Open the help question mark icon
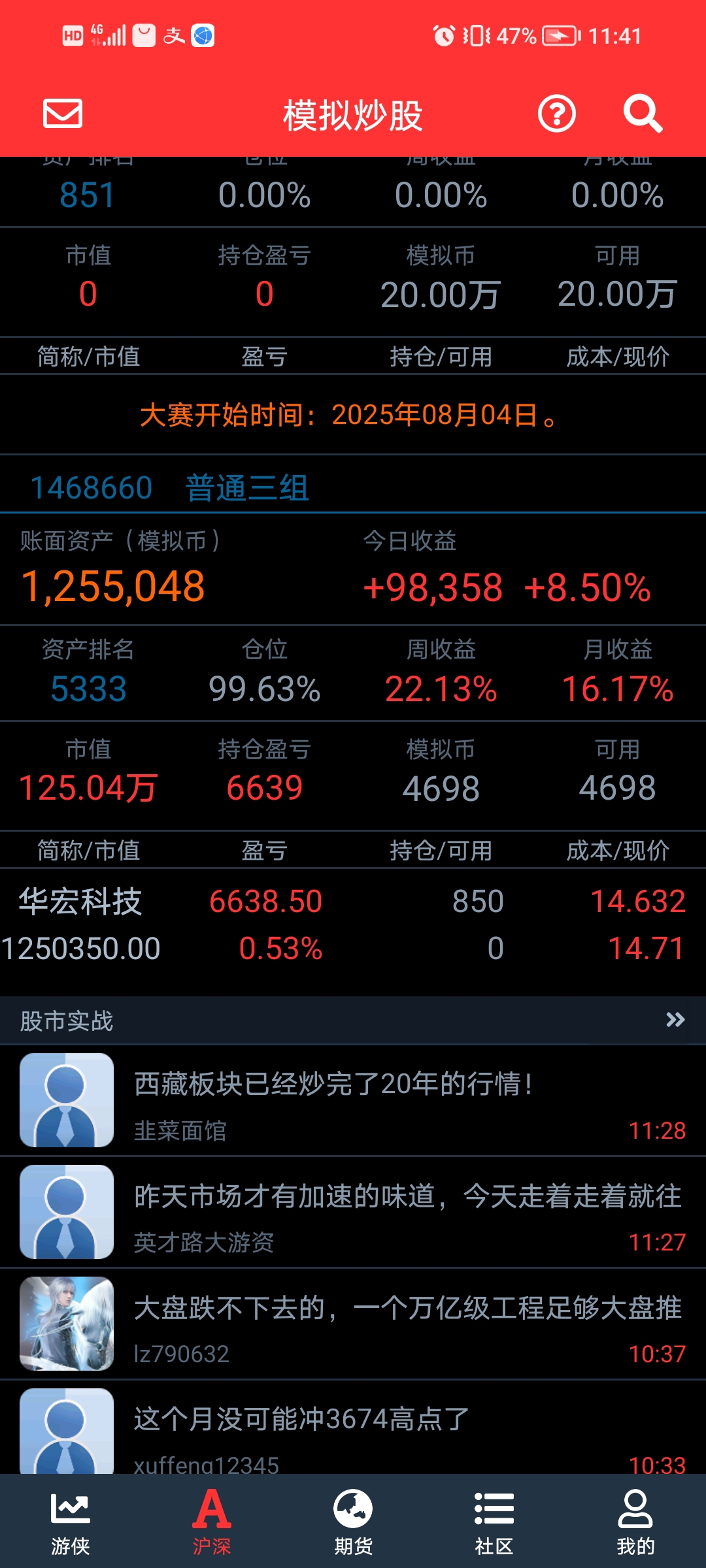 click(556, 114)
